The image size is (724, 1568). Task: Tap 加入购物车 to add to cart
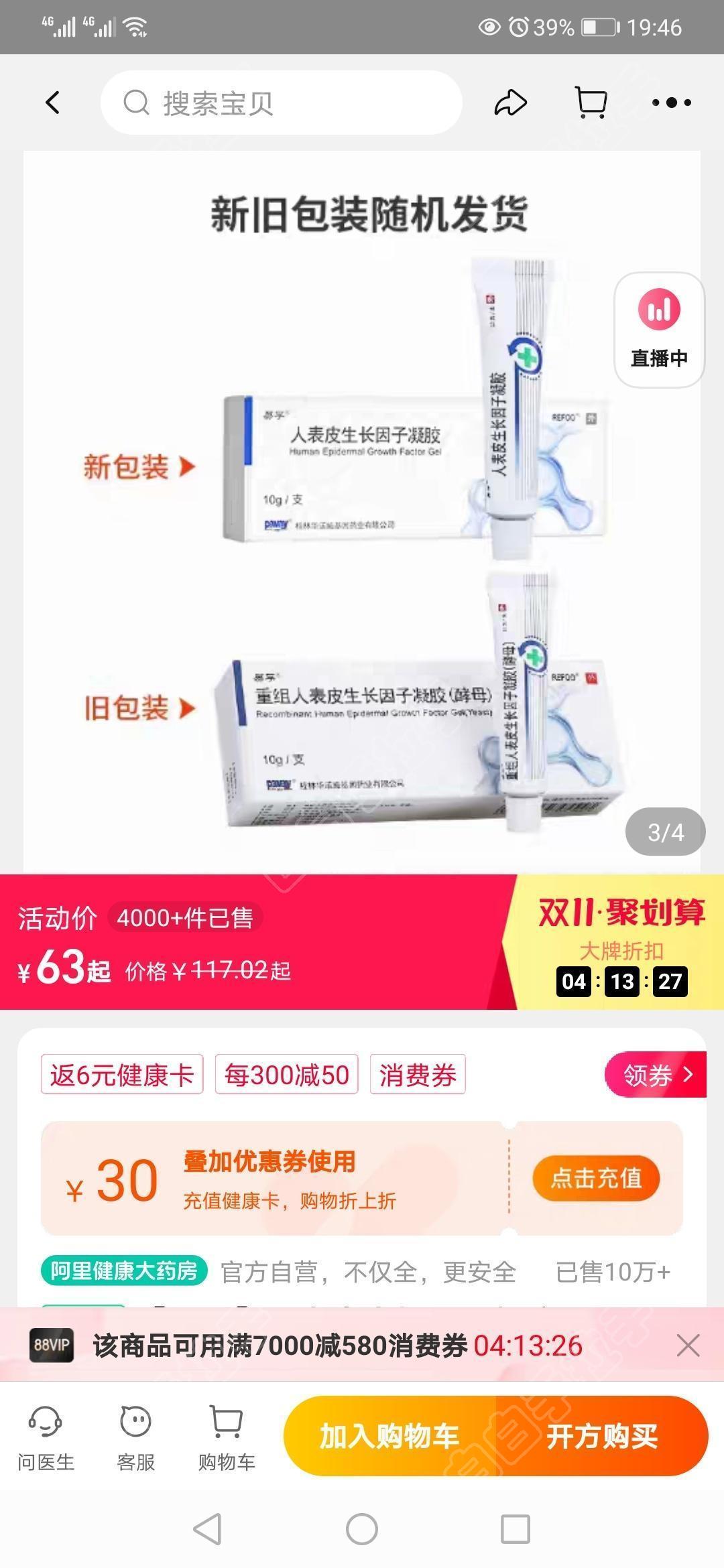click(389, 1436)
